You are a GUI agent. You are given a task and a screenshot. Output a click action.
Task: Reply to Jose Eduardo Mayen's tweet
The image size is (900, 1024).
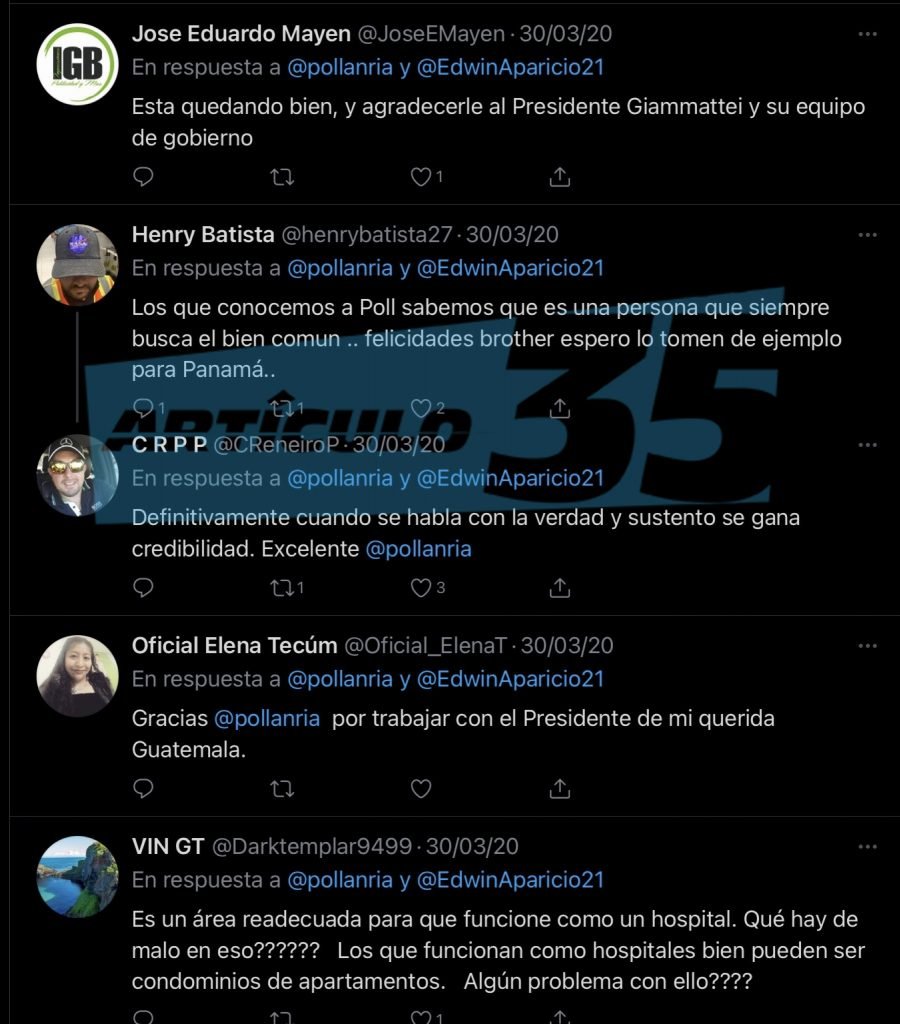click(143, 177)
